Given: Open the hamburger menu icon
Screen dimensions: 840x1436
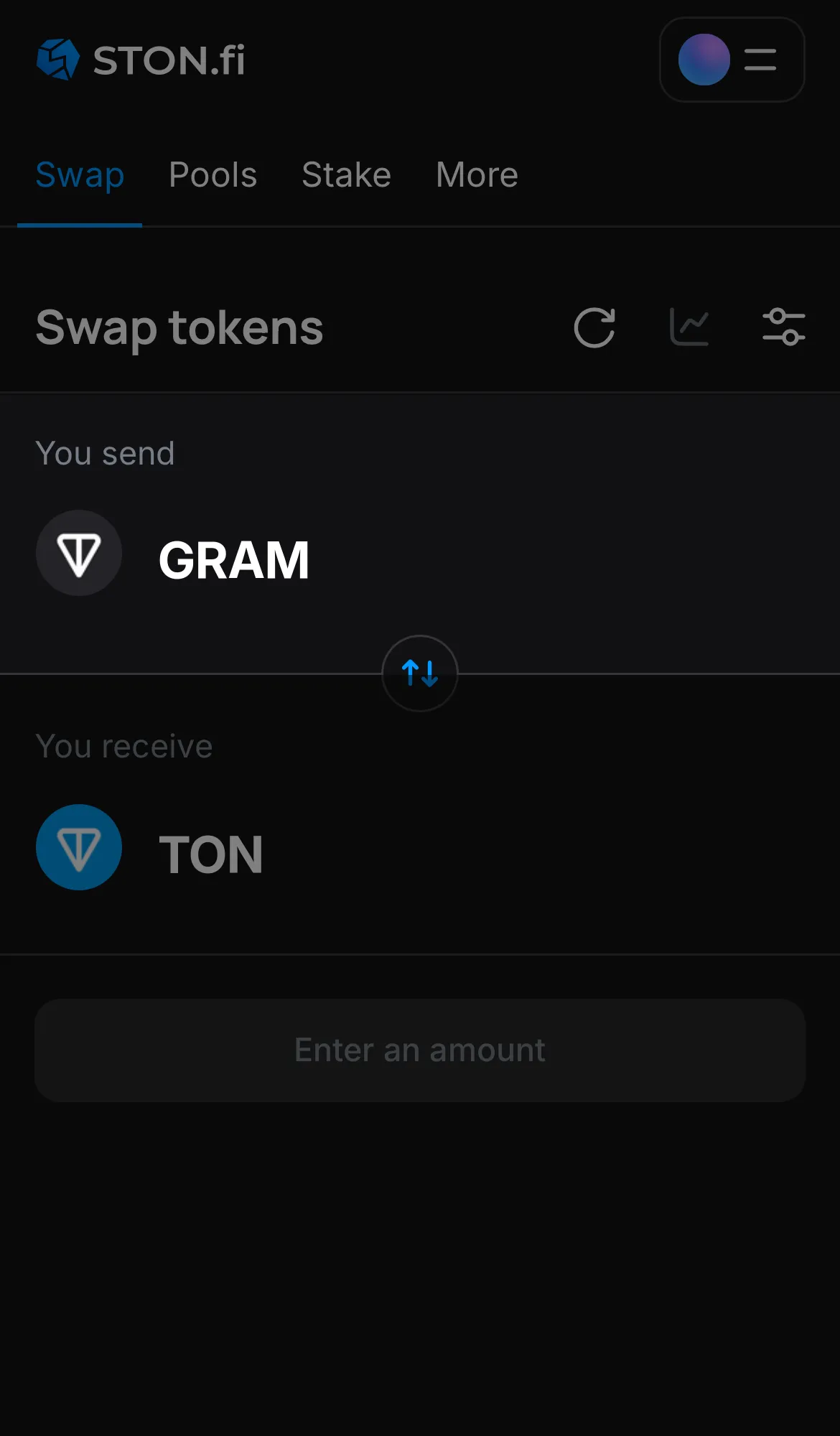Looking at the screenshot, I should [x=760, y=60].
